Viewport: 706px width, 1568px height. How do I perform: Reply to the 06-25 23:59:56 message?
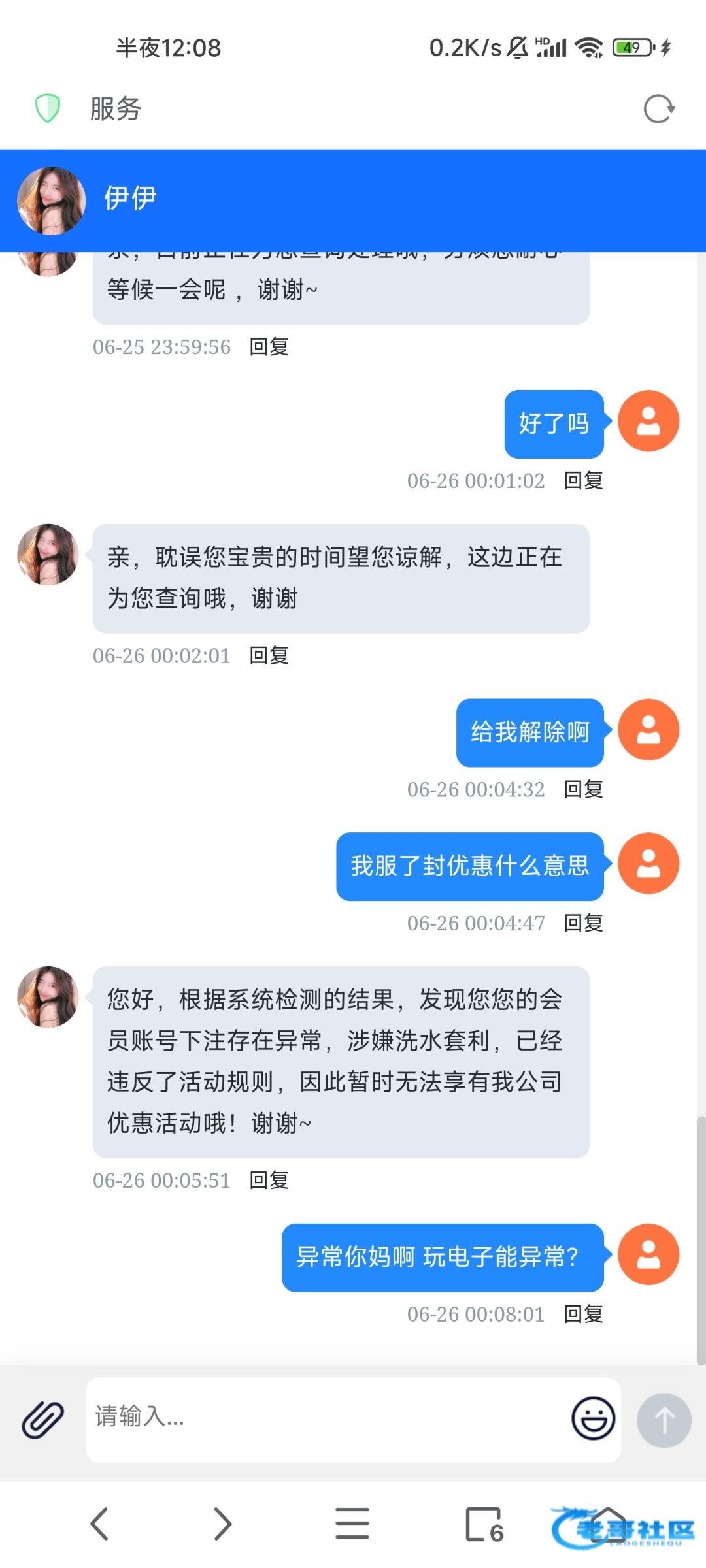pos(269,346)
